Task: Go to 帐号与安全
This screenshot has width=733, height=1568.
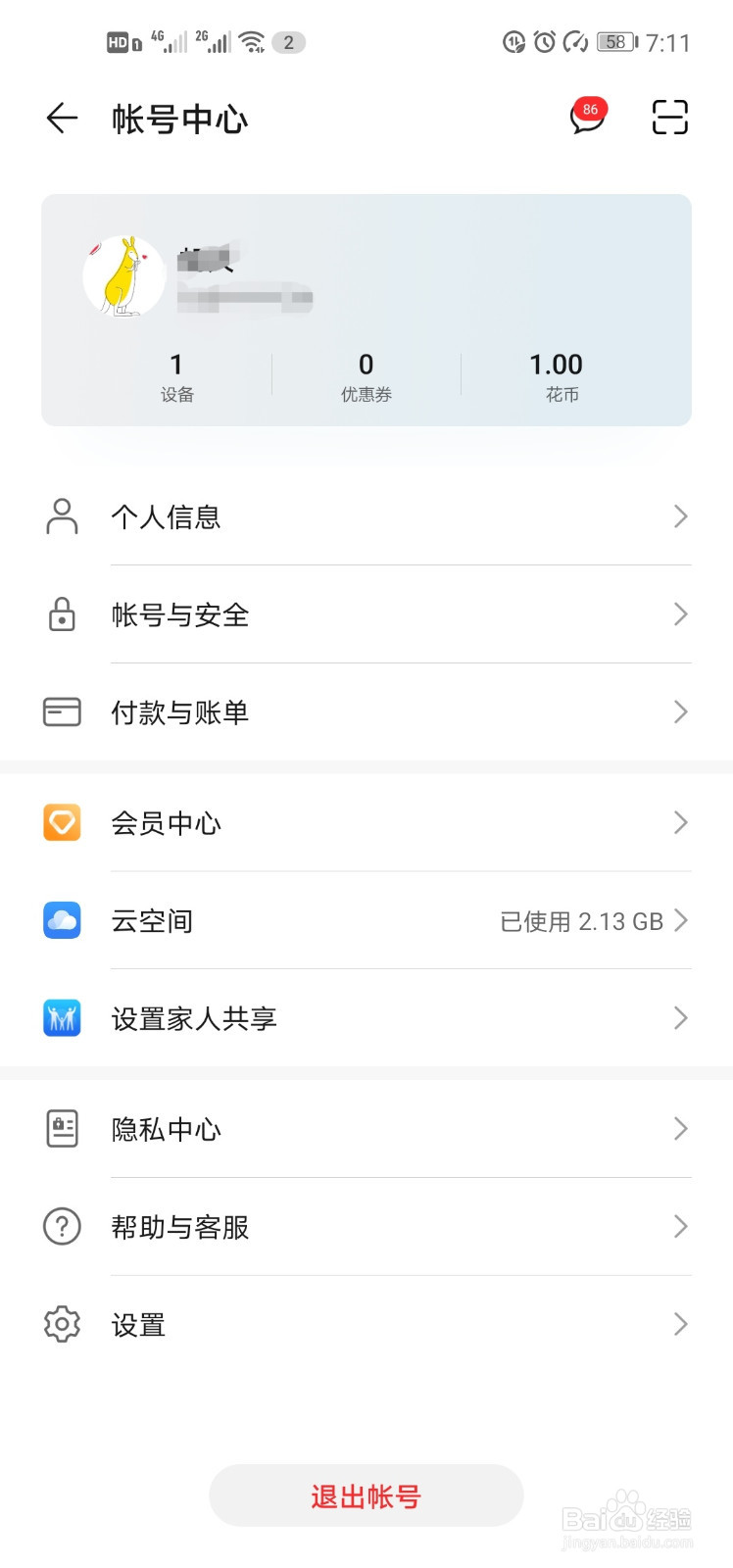Action: 366,614
